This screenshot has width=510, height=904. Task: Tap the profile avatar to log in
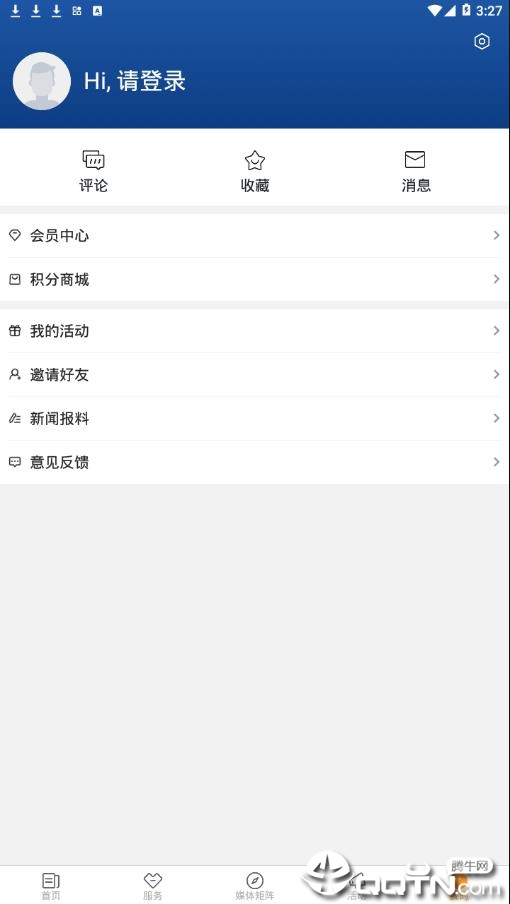pyautogui.click(x=42, y=81)
